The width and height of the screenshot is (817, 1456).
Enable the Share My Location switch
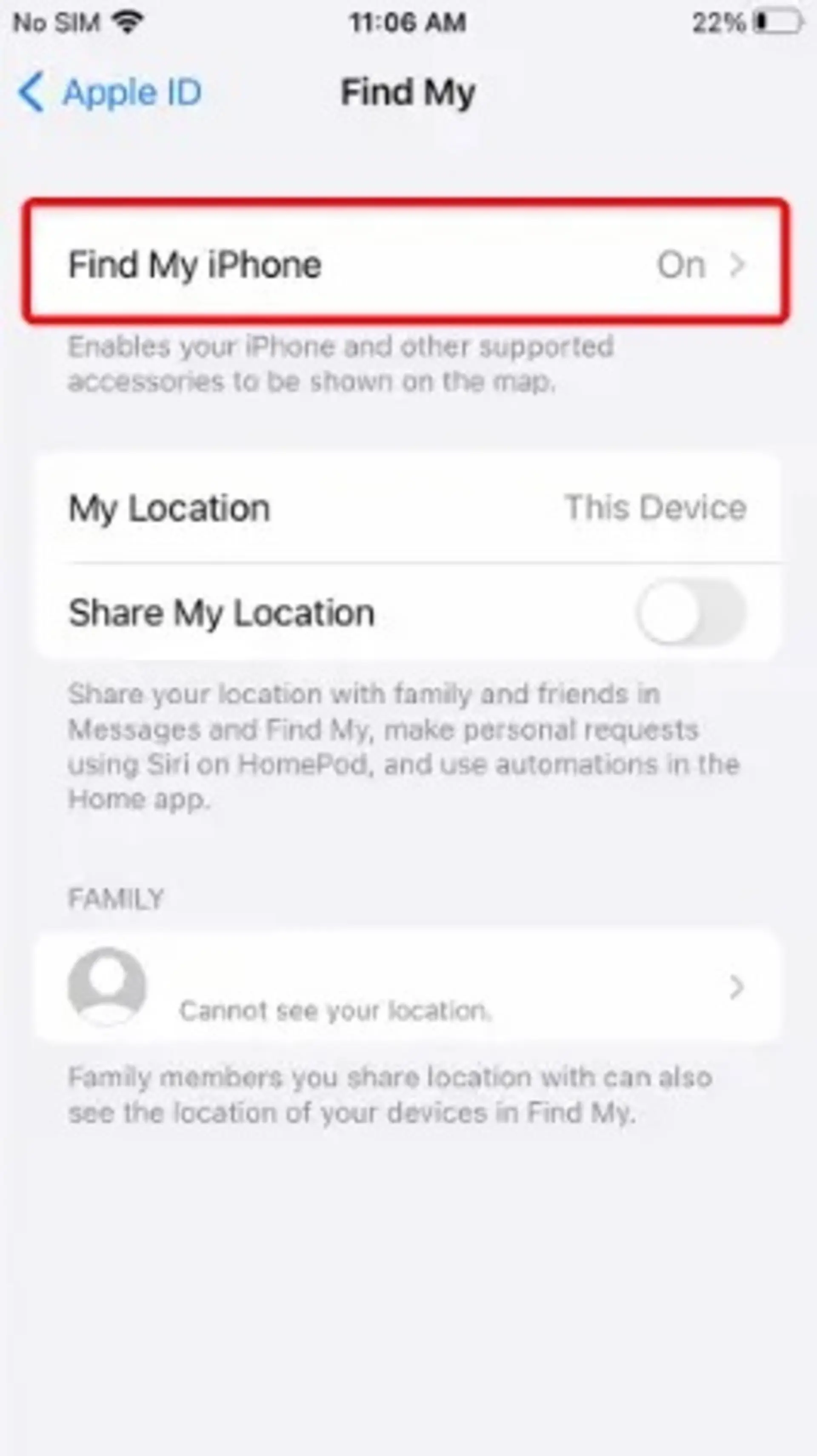click(691, 612)
